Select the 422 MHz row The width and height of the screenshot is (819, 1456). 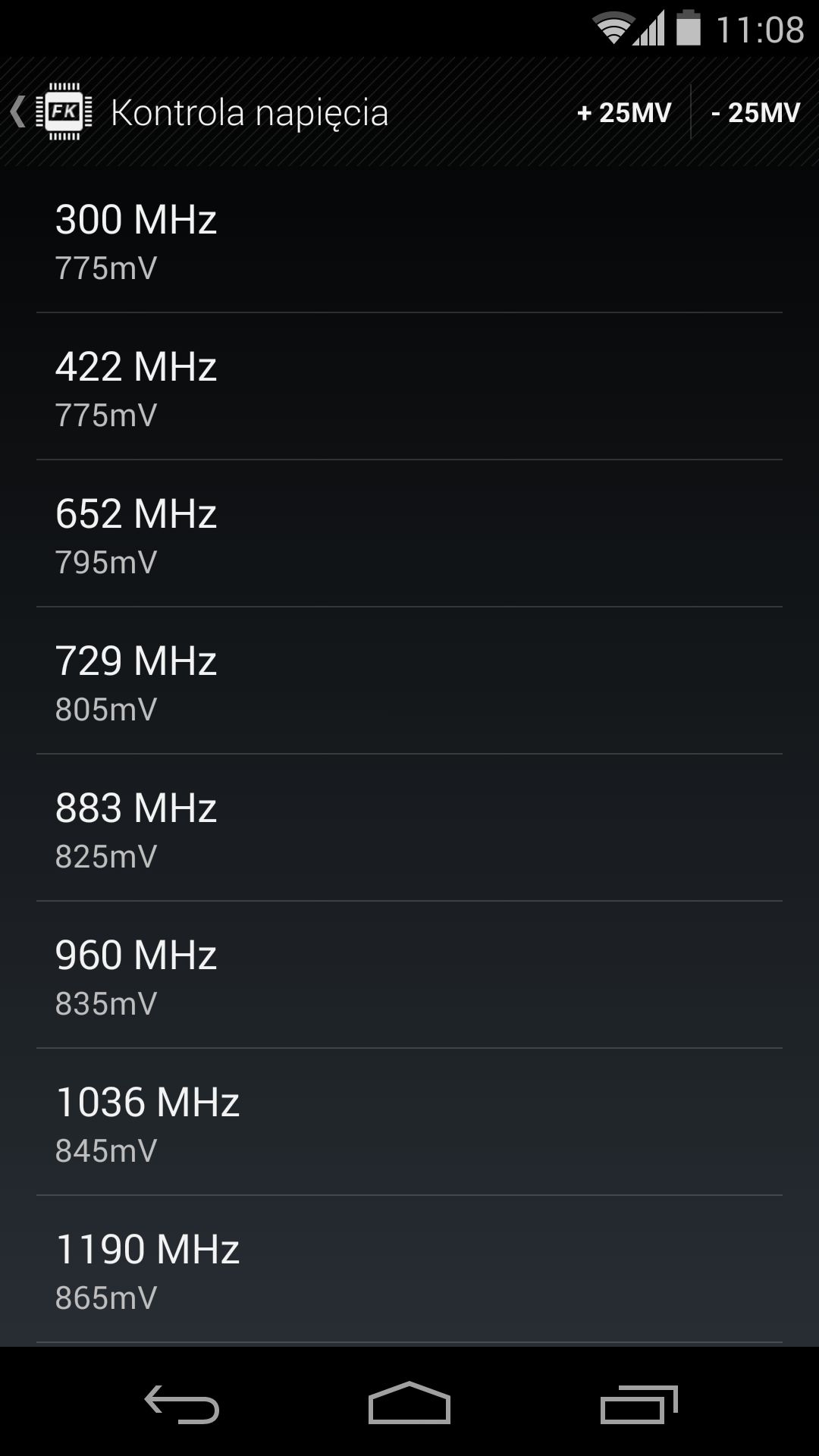(x=409, y=386)
